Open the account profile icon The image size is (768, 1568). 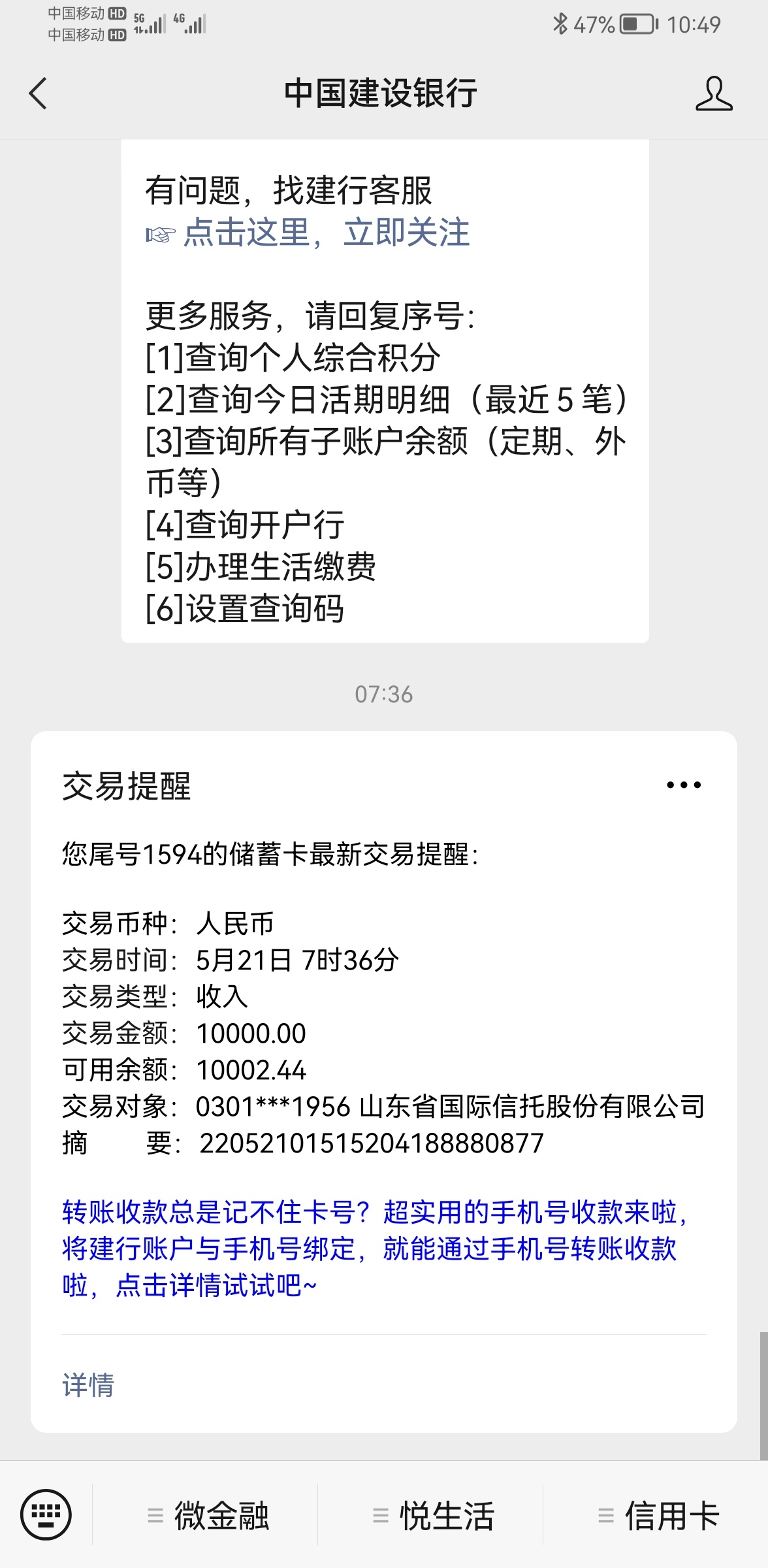point(714,93)
